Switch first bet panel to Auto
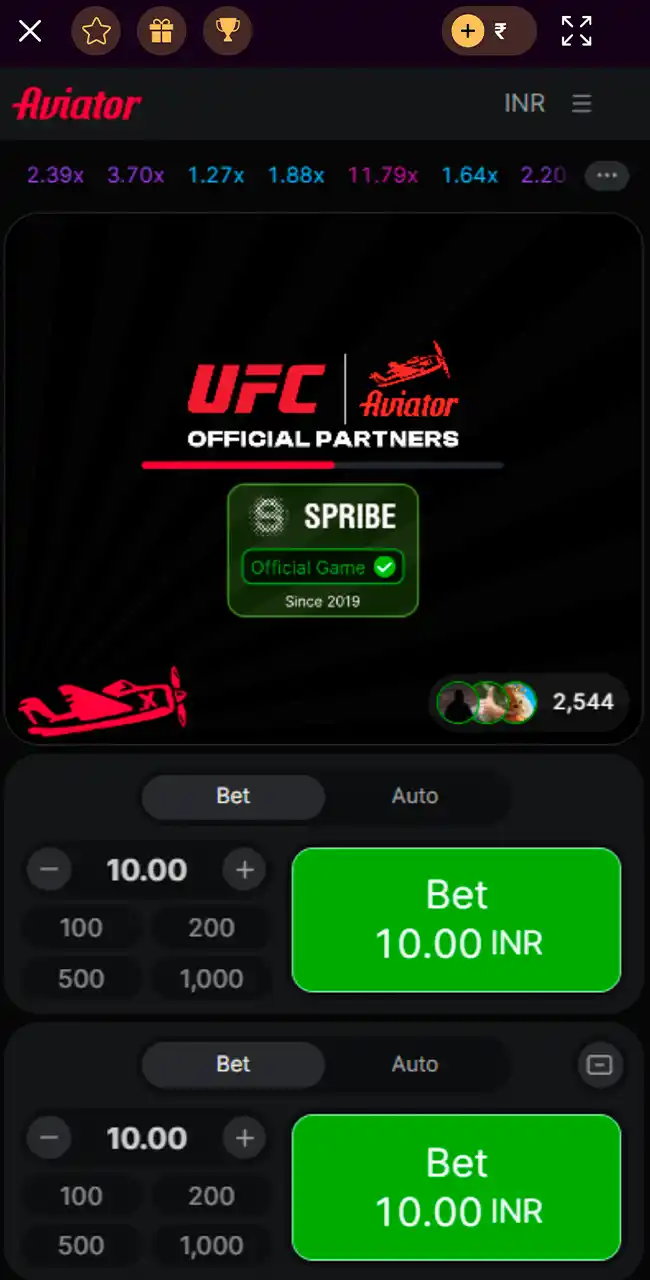Viewport: 650px width, 1280px height. click(414, 796)
